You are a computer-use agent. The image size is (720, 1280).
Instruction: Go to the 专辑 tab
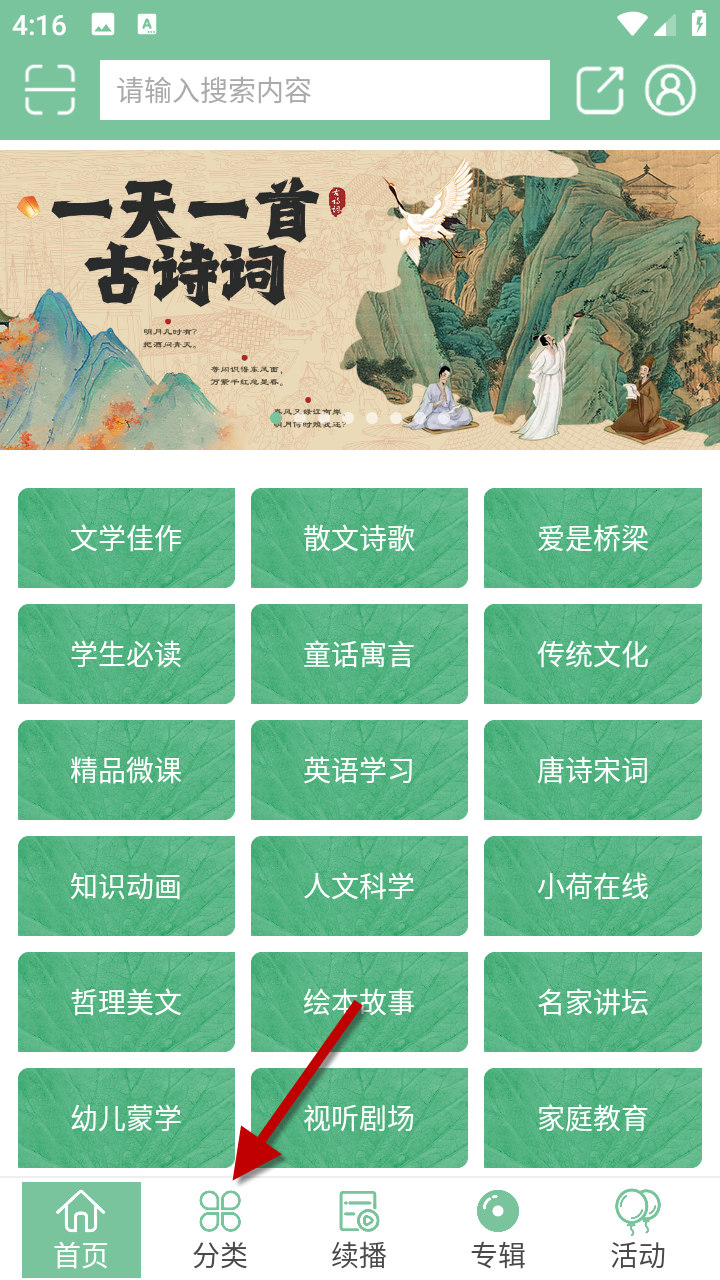[x=498, y=1230]
